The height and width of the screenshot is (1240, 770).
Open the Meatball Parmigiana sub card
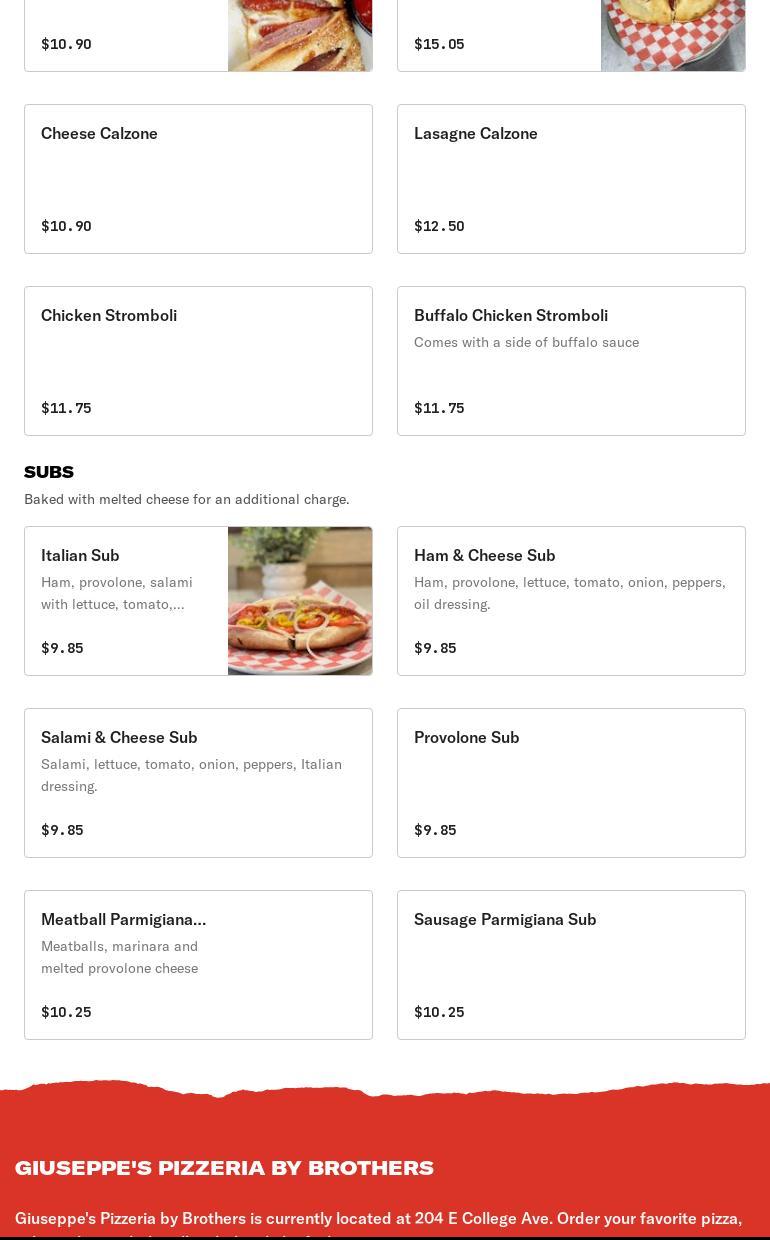198,965
